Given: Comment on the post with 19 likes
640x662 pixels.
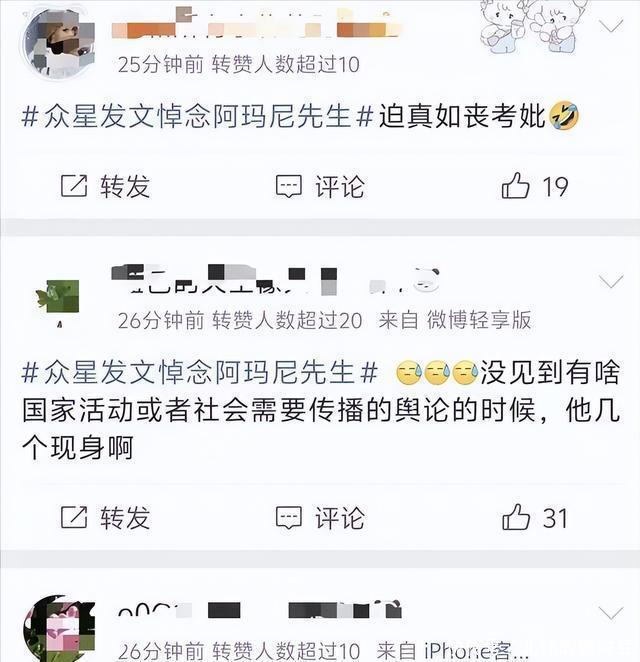Looking at the screenshot, I should click(320, 186).
